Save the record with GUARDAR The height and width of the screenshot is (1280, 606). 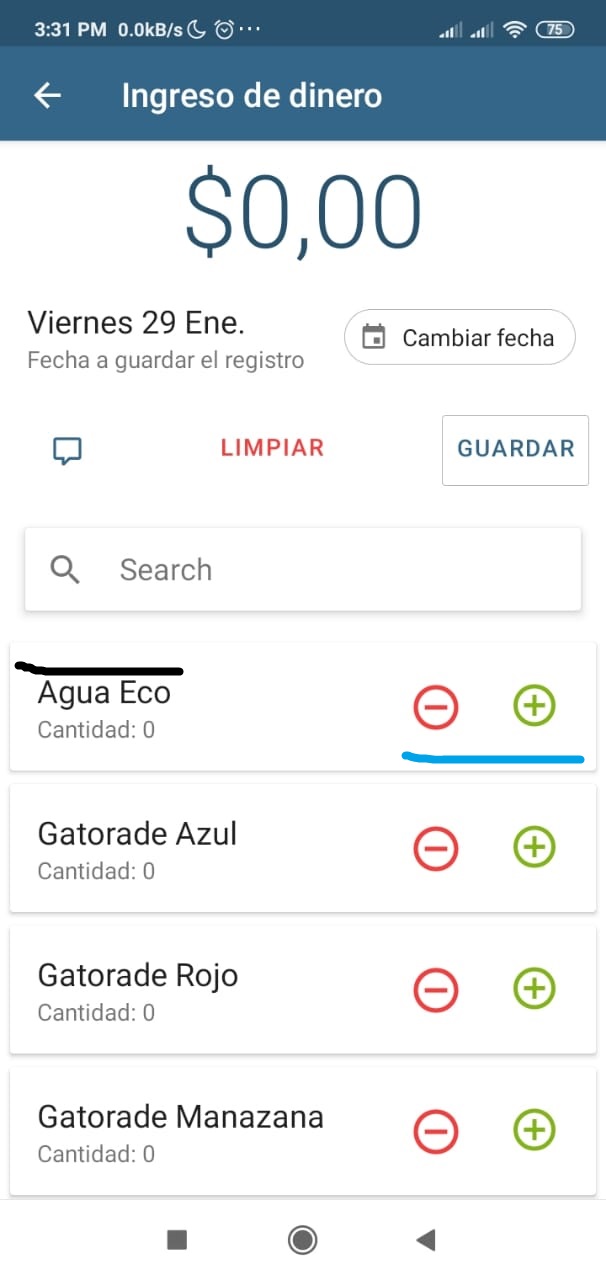(515, 450)
